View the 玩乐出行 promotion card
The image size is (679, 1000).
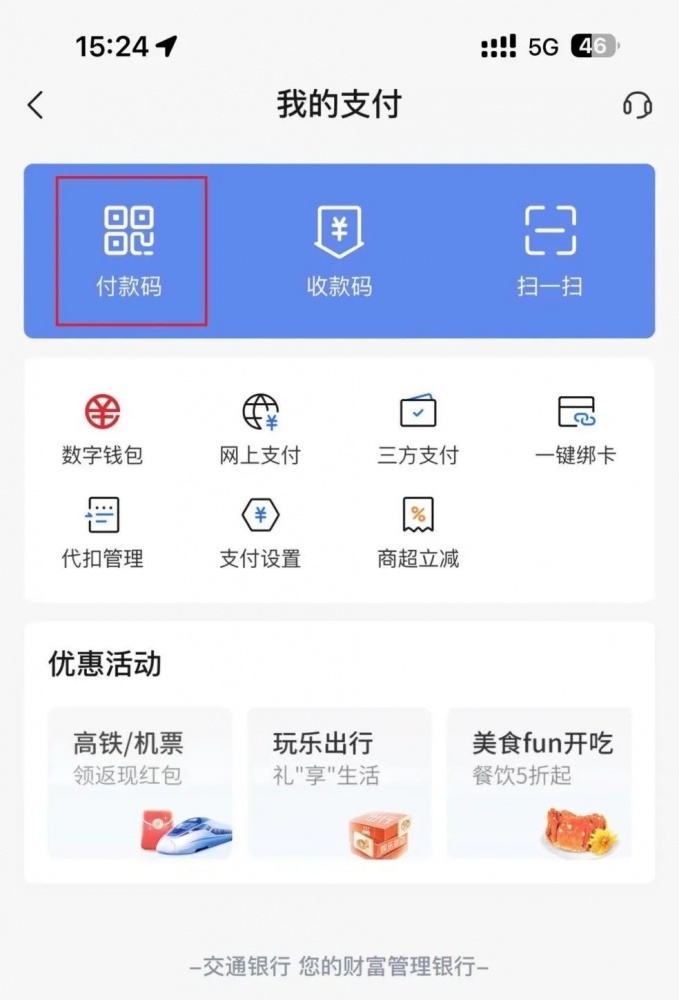pos(339,783)
